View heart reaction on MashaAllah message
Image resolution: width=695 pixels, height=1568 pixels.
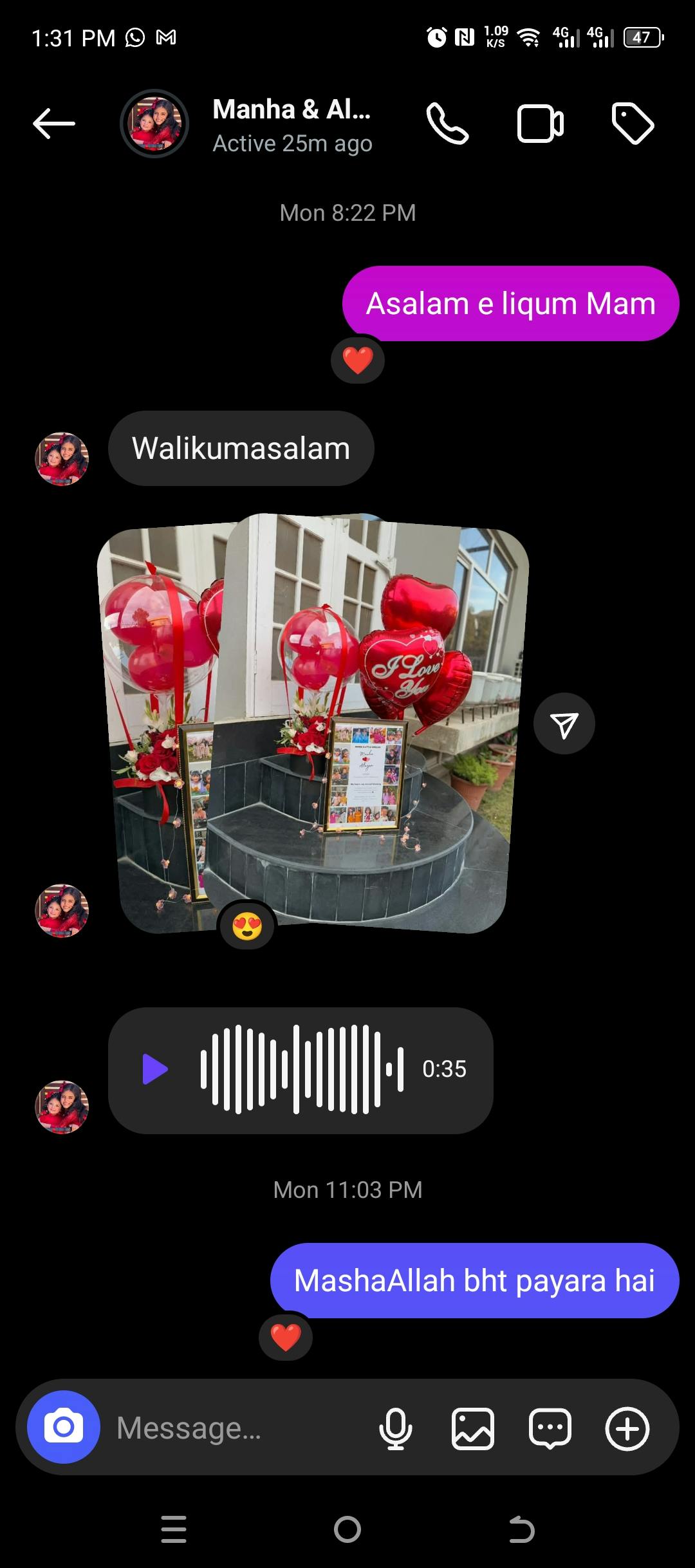[x=286, y=1337]
